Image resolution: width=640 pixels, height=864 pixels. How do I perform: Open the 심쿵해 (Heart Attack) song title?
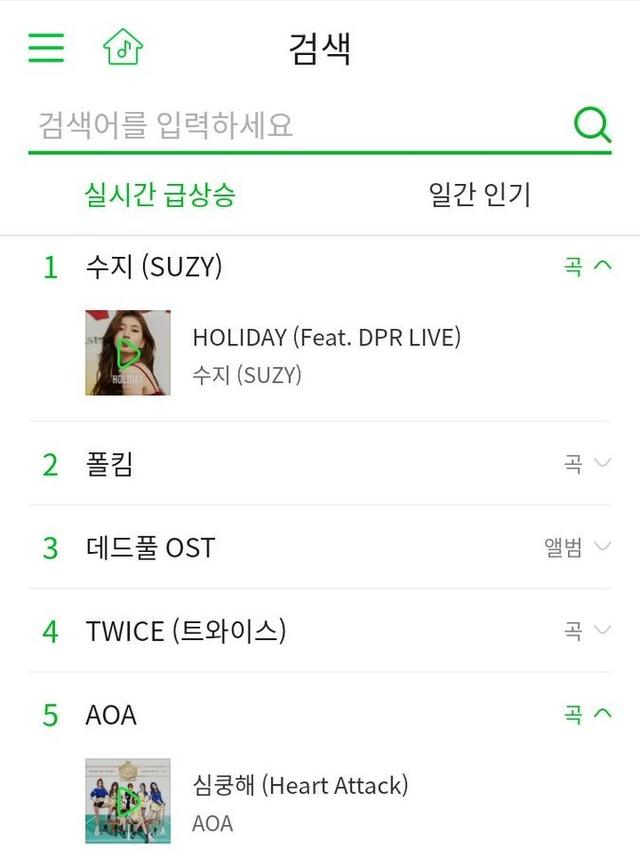[x=300, y=786]
